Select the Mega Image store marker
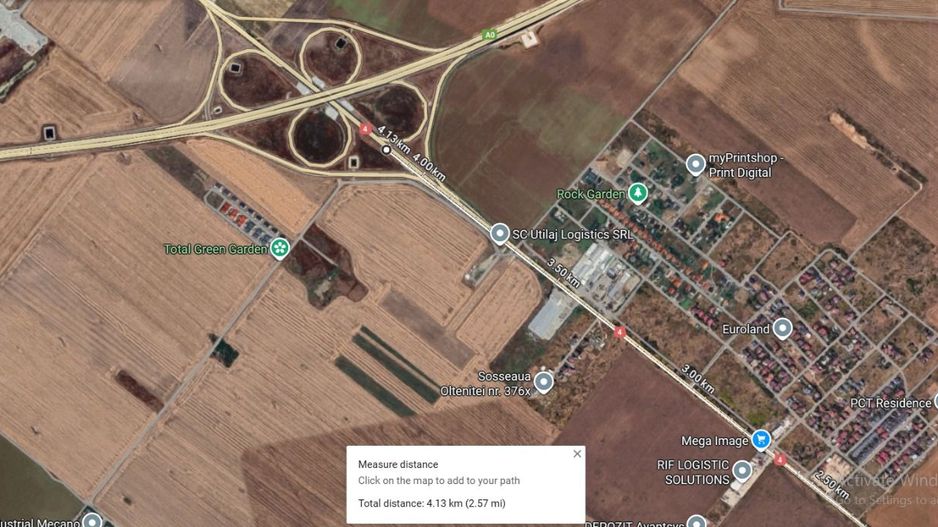 [x=761, y=439]
